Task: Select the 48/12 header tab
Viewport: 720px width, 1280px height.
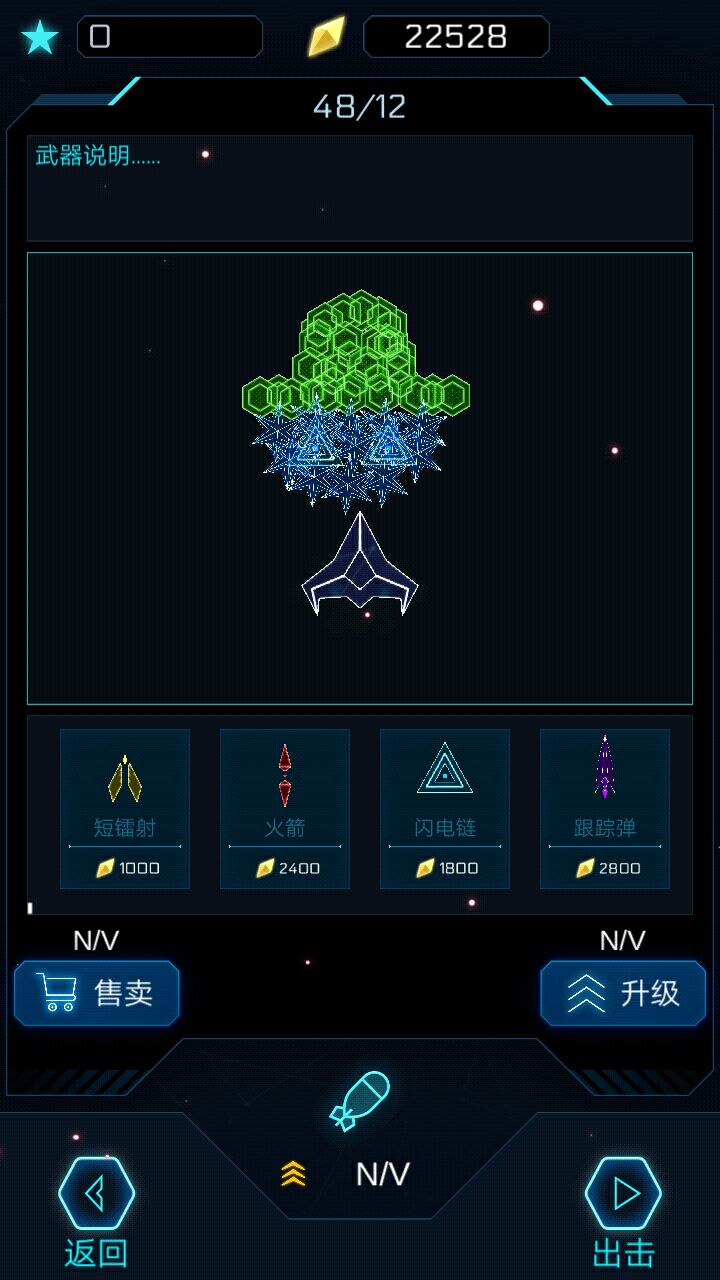Action: (358, 106)
